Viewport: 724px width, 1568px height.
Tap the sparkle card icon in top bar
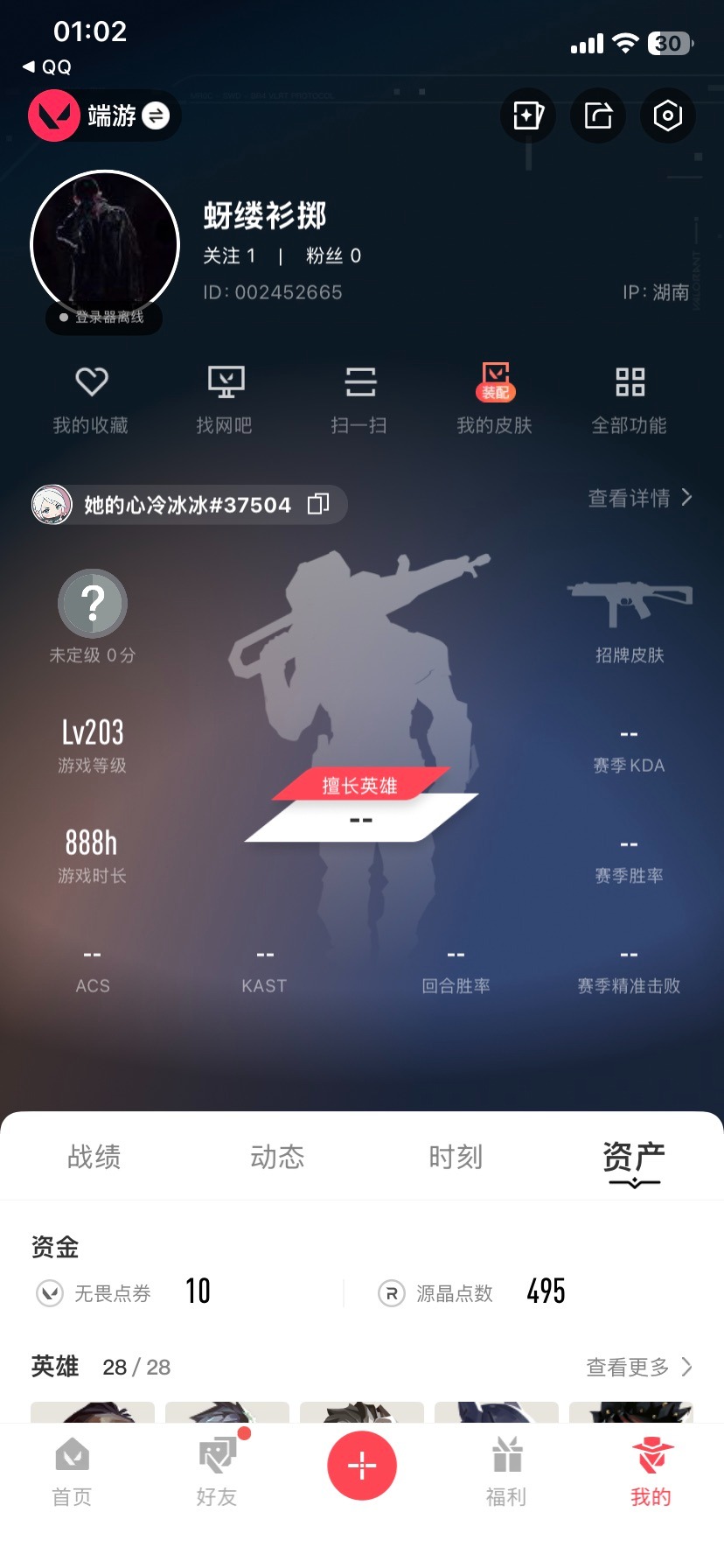[528, 115]
